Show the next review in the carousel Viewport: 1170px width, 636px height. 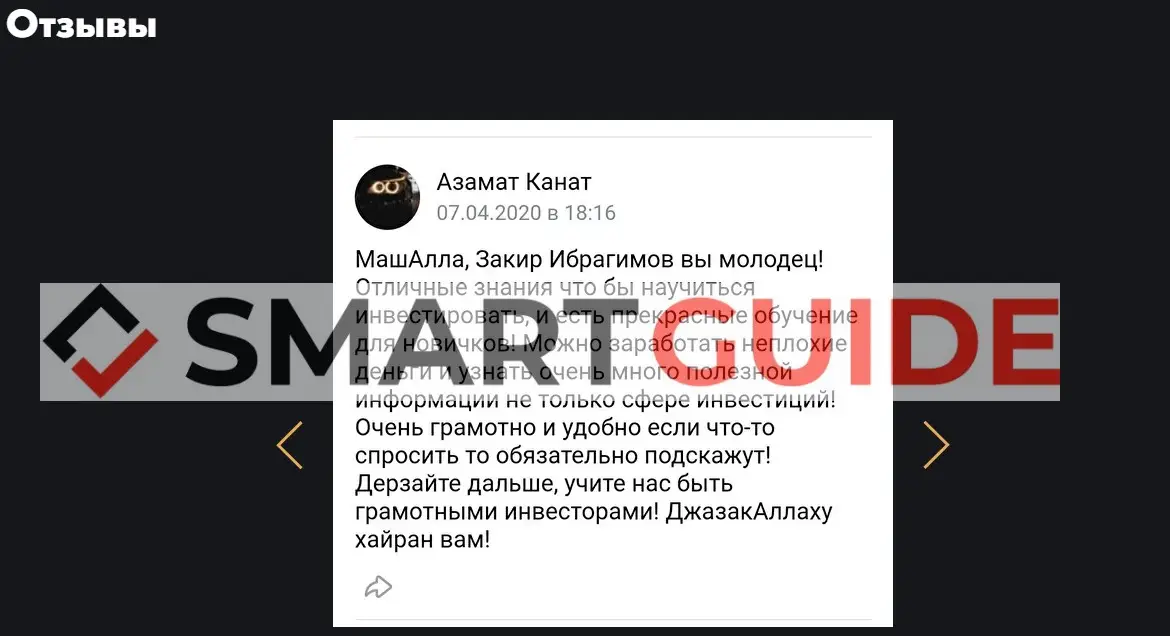(x=935, y=445)
